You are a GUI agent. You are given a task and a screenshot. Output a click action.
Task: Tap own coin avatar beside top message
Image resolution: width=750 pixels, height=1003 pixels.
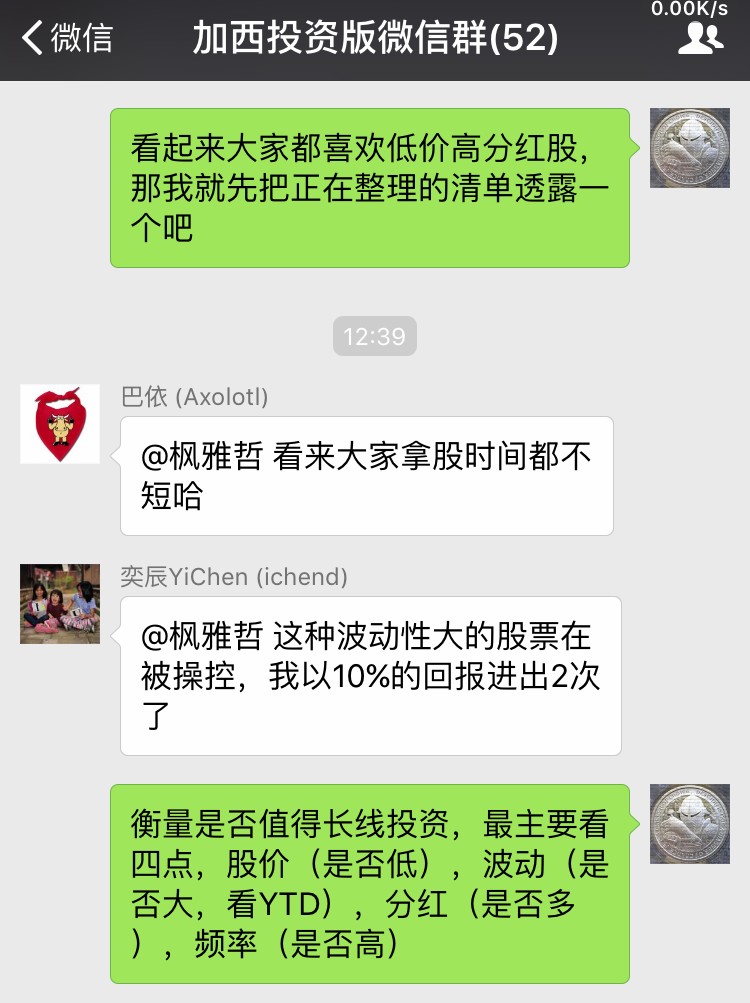(x=690, y=148)
